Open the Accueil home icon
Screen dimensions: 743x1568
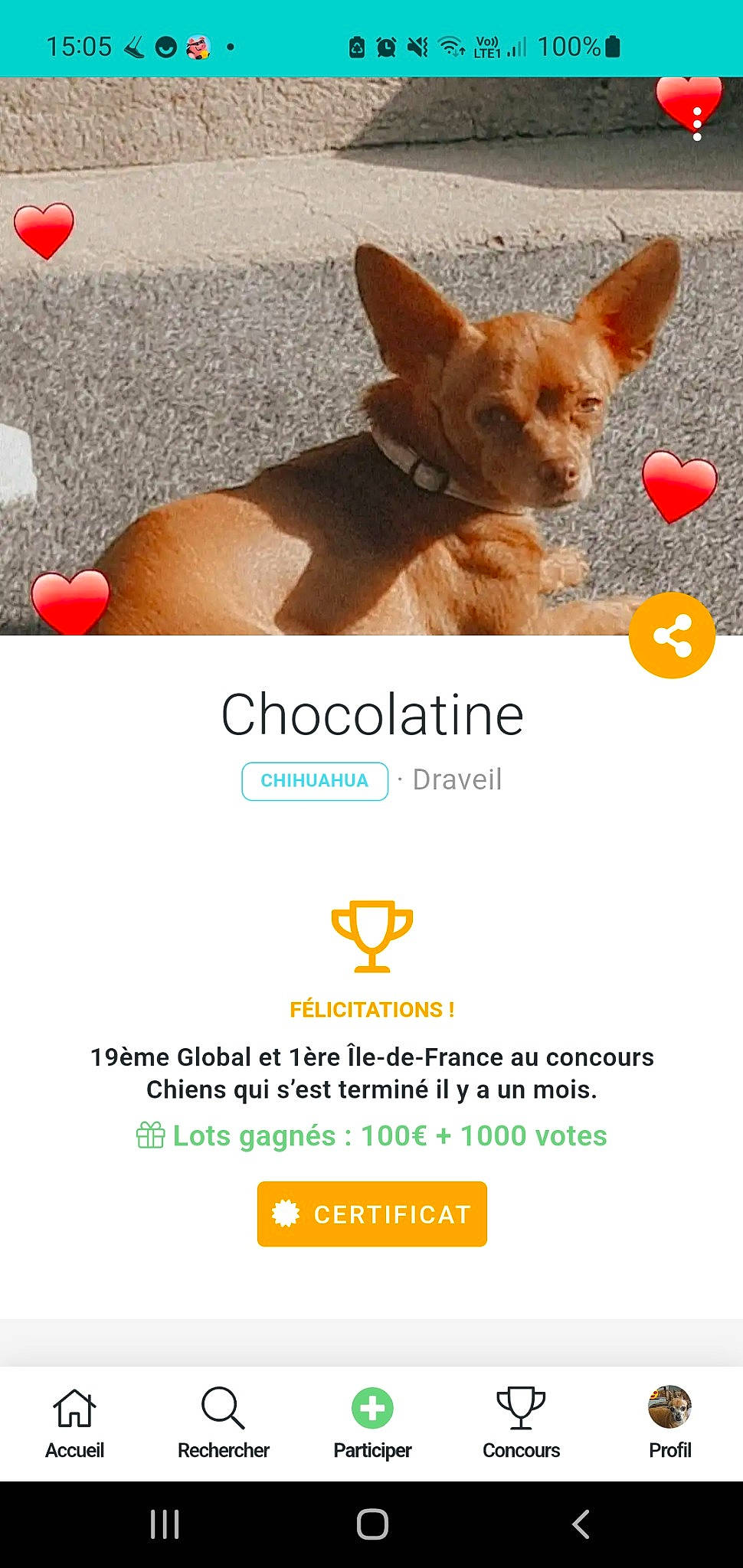(x=74, y=1420)
